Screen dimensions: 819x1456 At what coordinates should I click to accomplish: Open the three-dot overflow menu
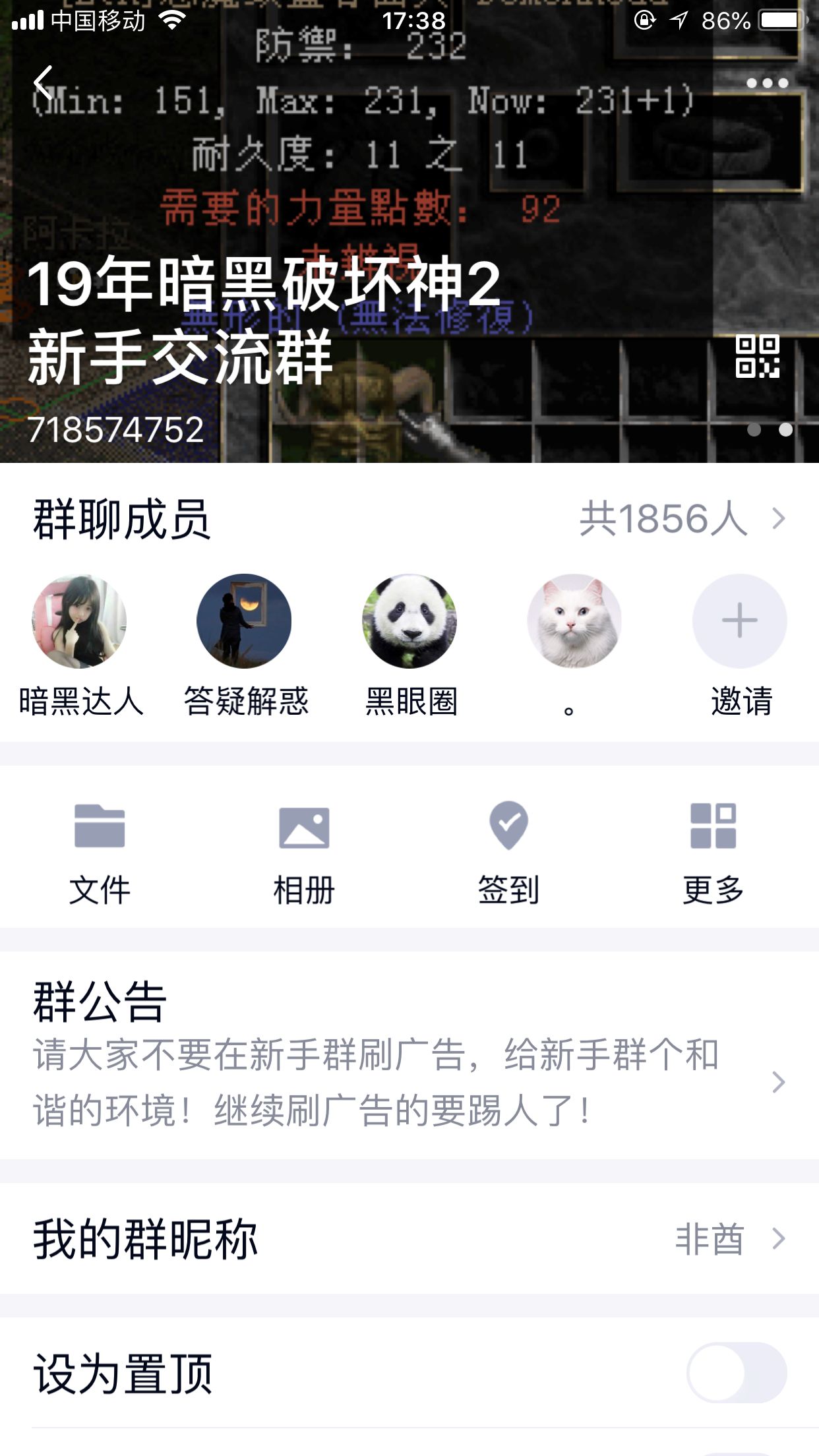[x=767, y=83]
